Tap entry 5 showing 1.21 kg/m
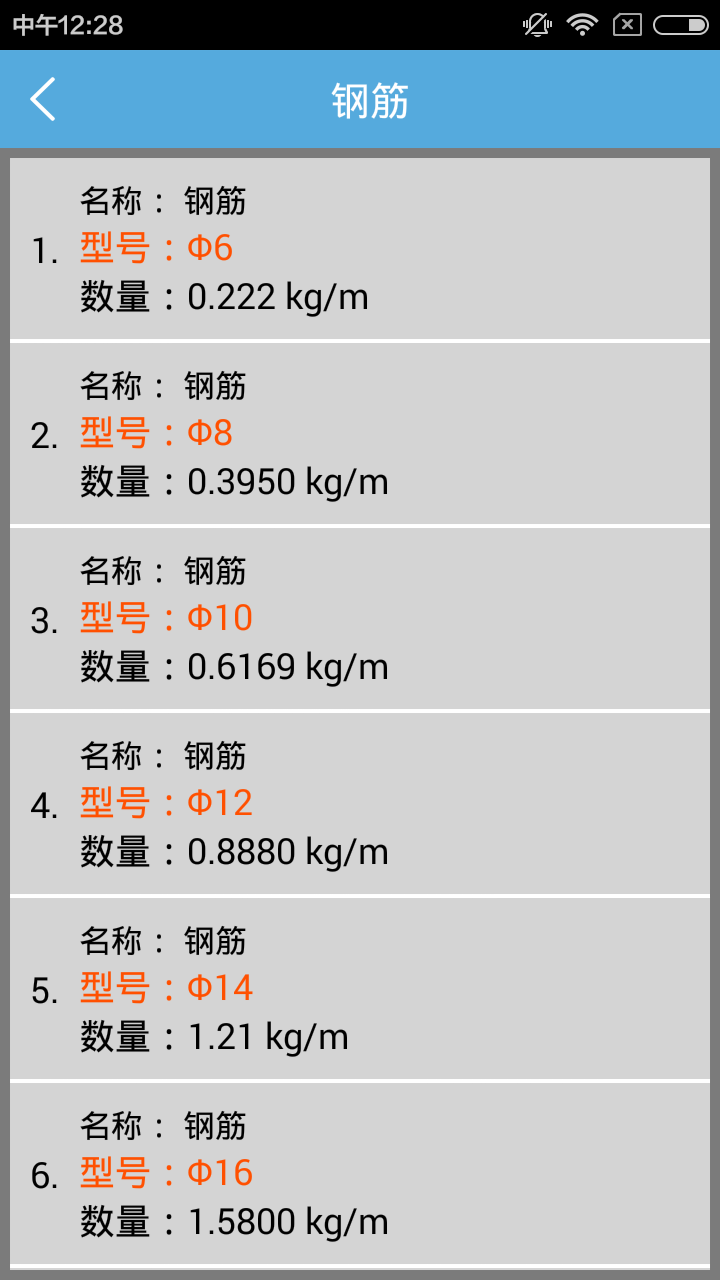The image size is (720, 1280). point(360,989)
